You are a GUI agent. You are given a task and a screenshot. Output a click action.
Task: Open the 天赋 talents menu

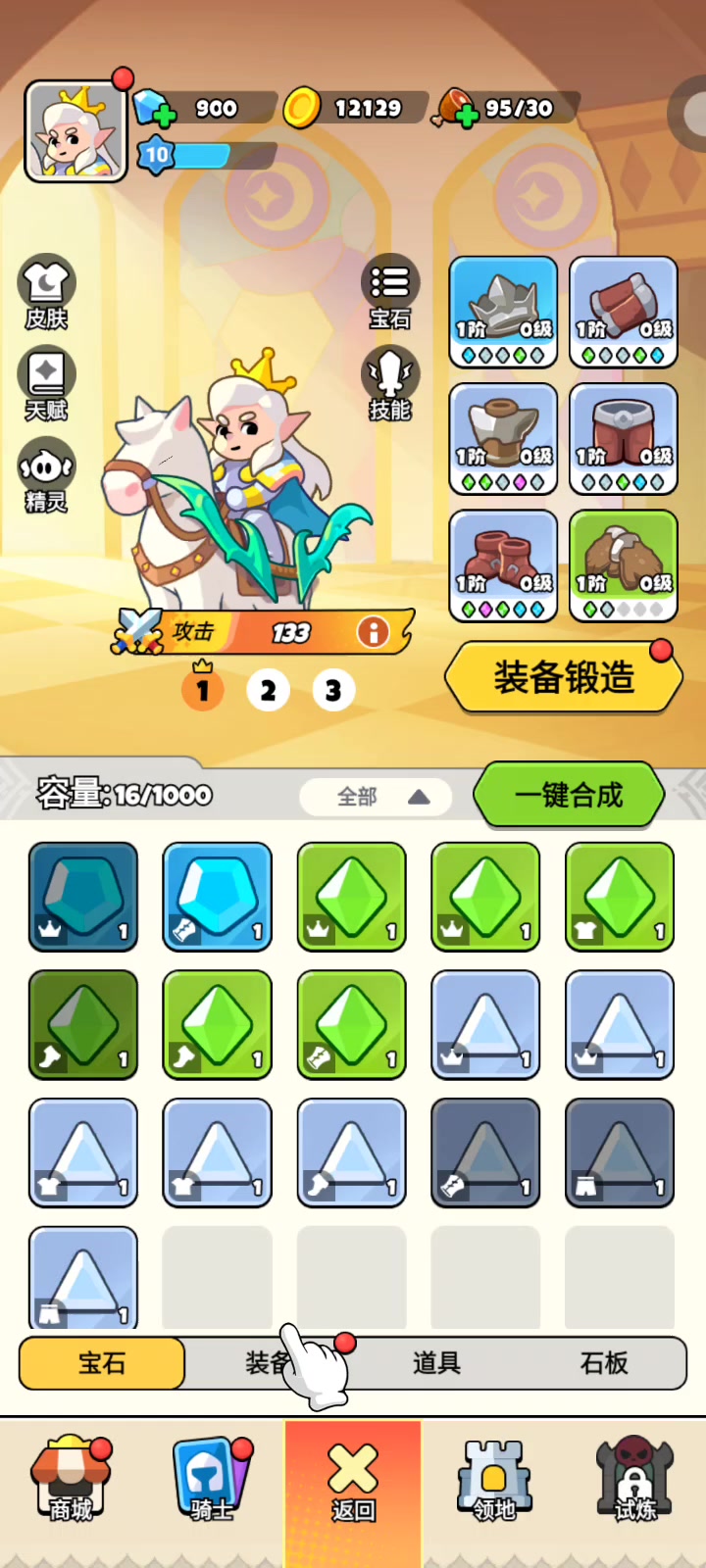(x=46, y=384)
